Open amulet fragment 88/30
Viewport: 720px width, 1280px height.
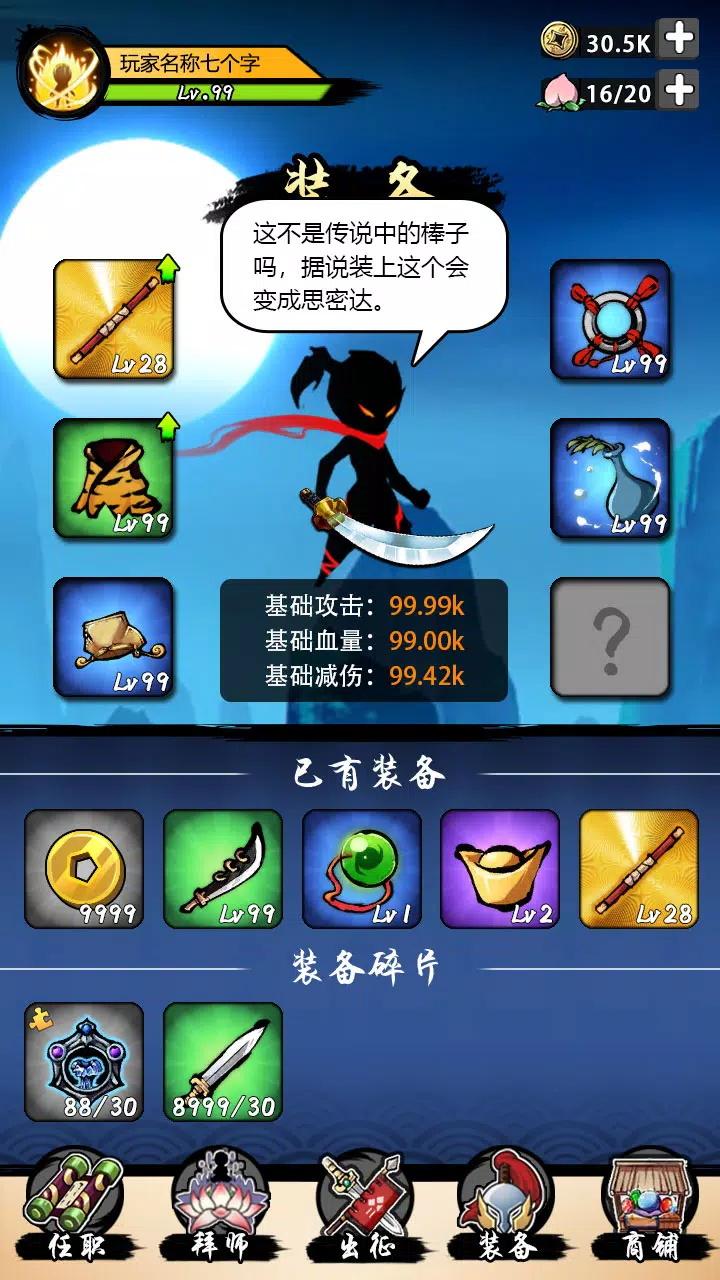(x=84, y=1061)
